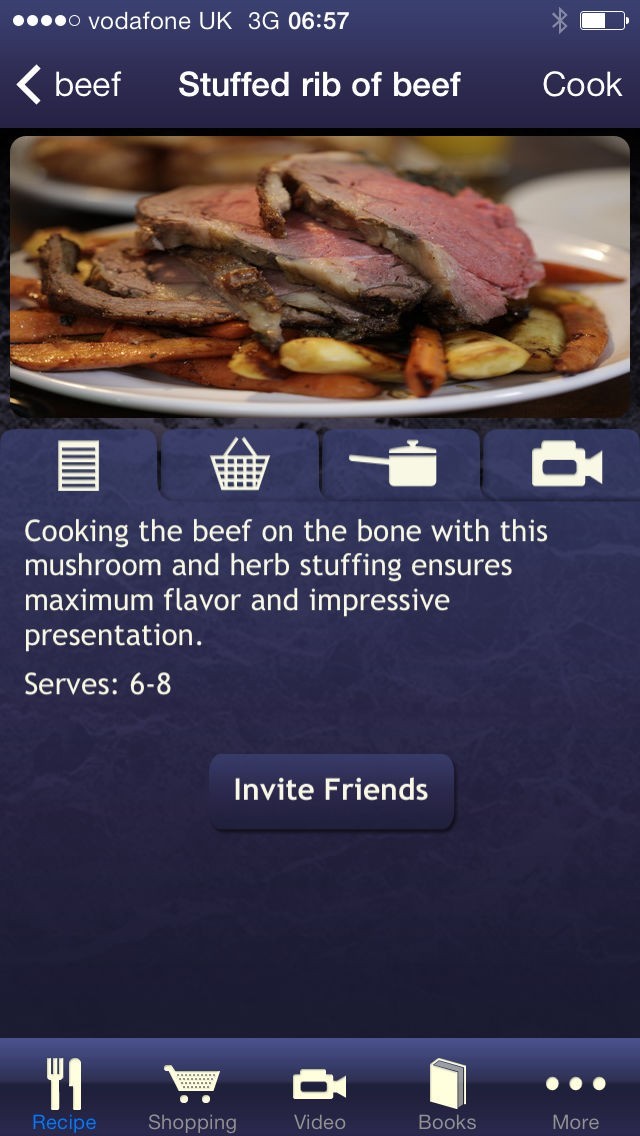Open the video camera tab under the photo
Screen dimensions: 640x1136
click(563, 467)
